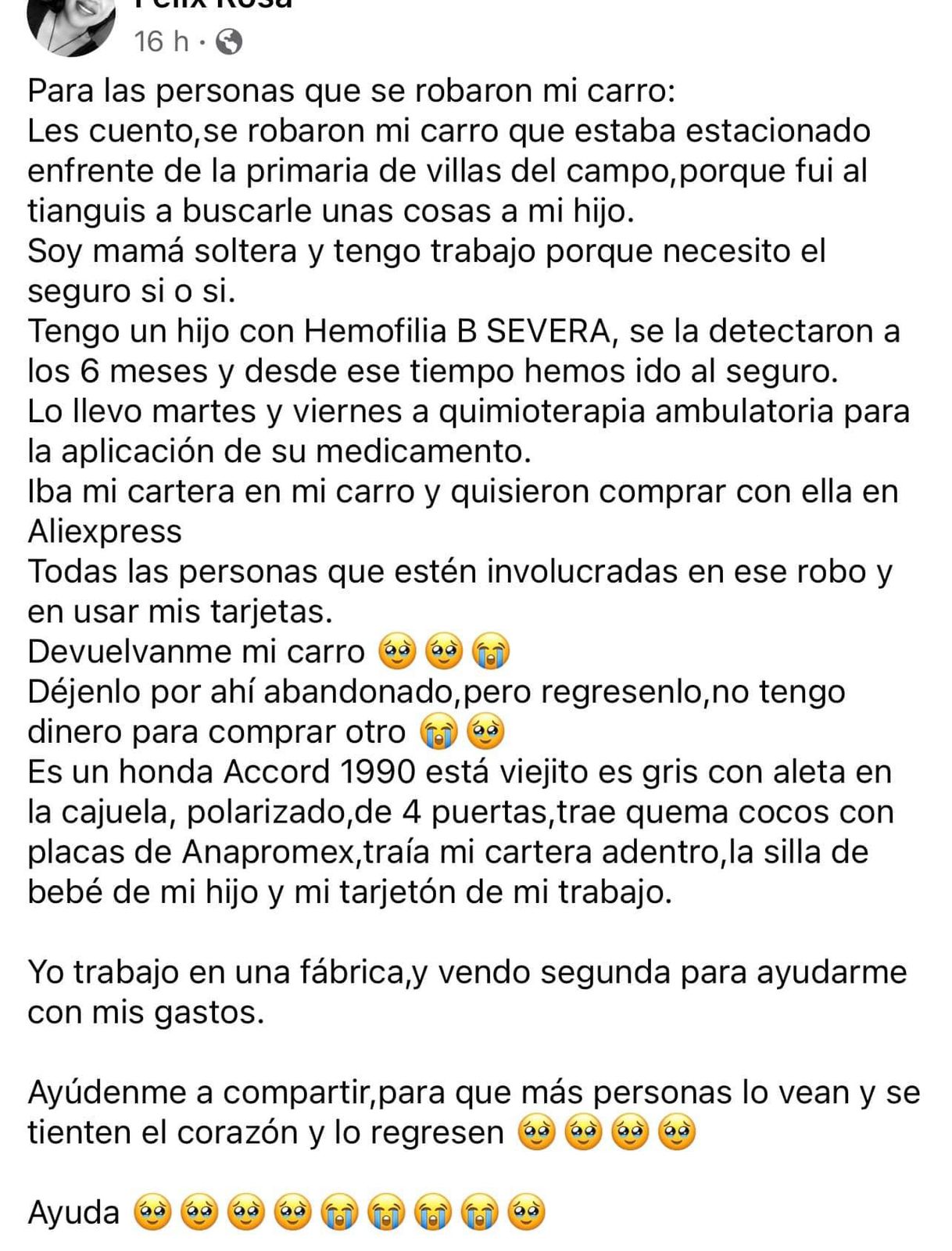Tap the public audience globe icon
Image resolution: width=952 pixels, height=1251 pixels.
pos(228,42)
